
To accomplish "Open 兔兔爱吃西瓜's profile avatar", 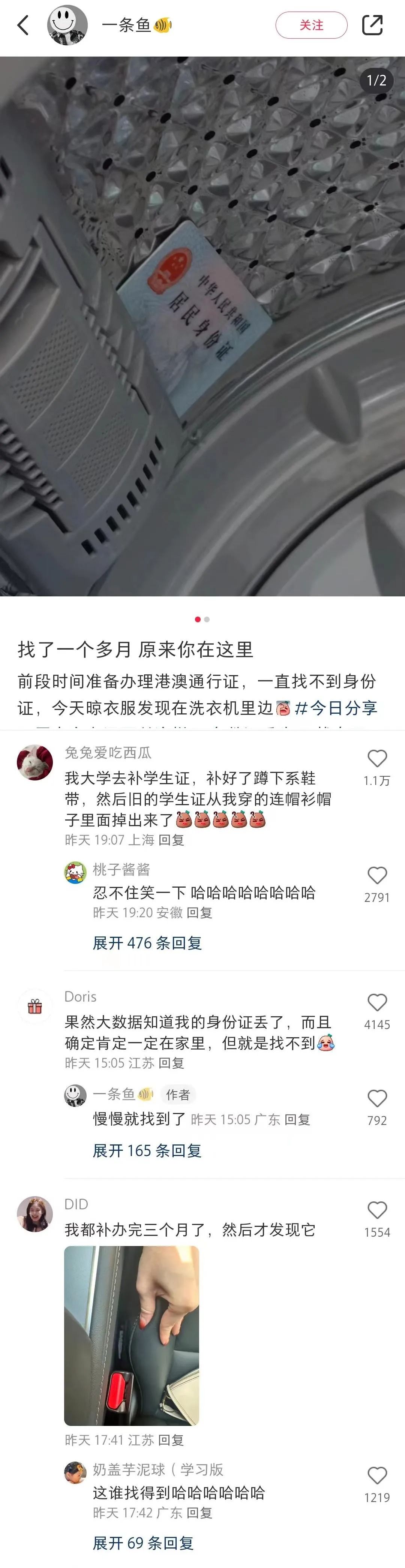I will (35, 763).
